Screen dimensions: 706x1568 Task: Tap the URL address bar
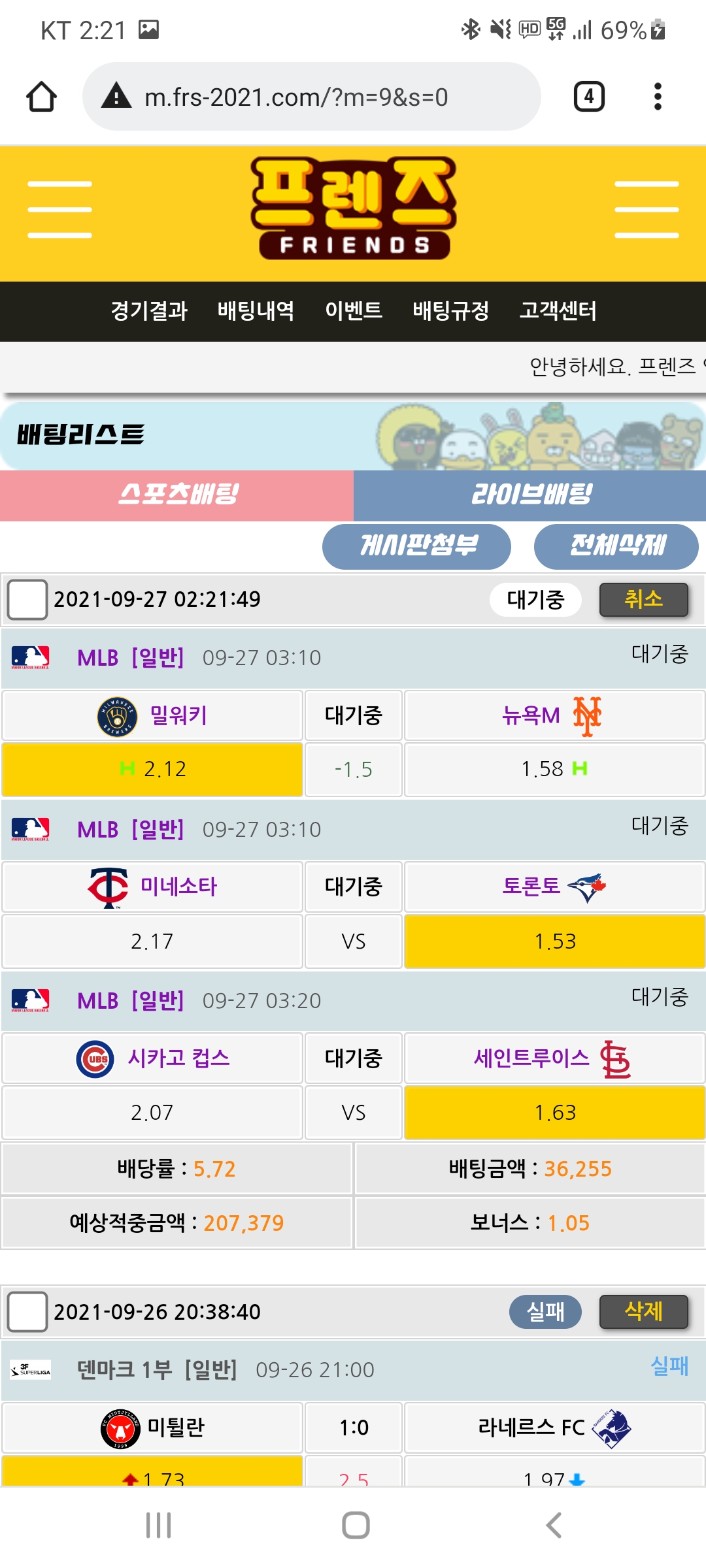pyautogui.click(x=311, y=97)
